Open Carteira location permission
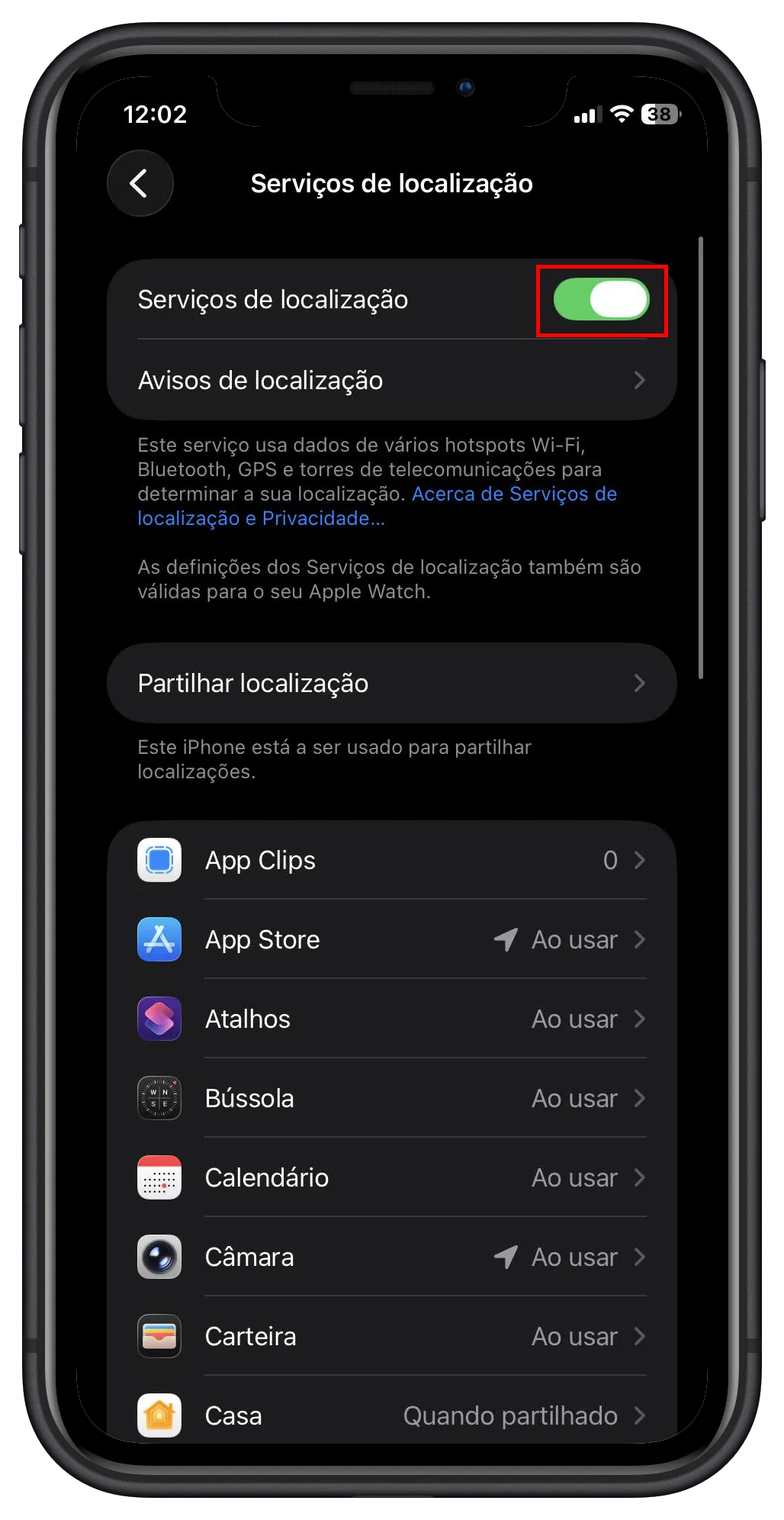Viewport: 784px width, 1520px height. [391, 1336]
